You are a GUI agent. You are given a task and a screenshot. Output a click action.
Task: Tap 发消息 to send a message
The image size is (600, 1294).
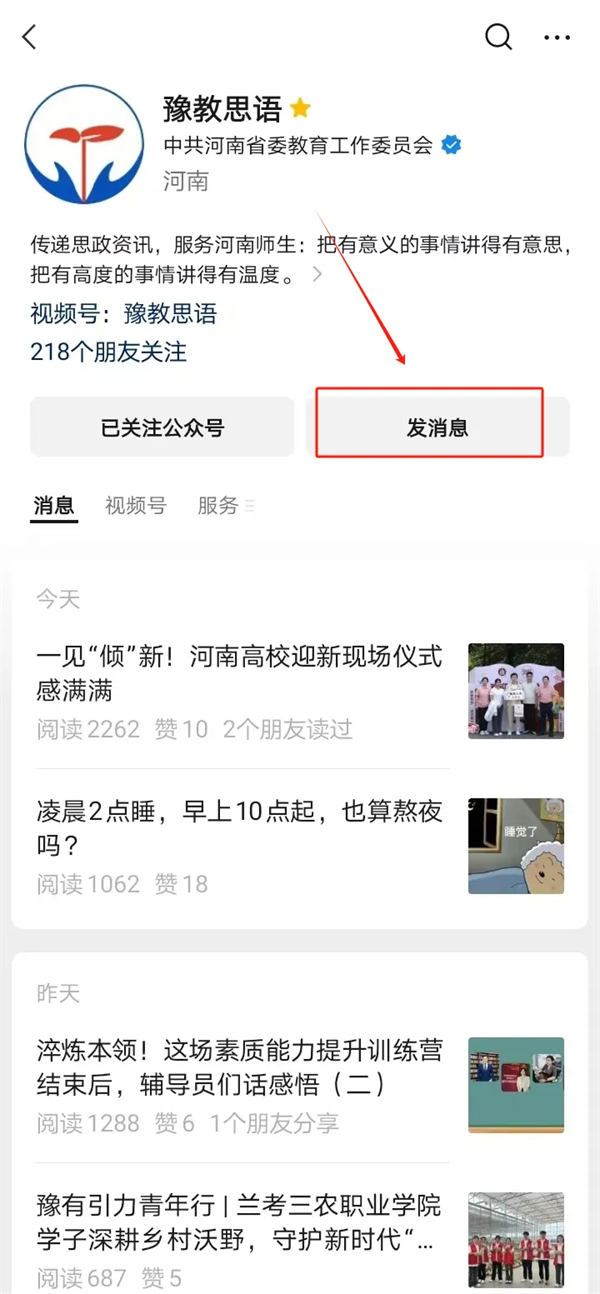click(x=437, y=428)
